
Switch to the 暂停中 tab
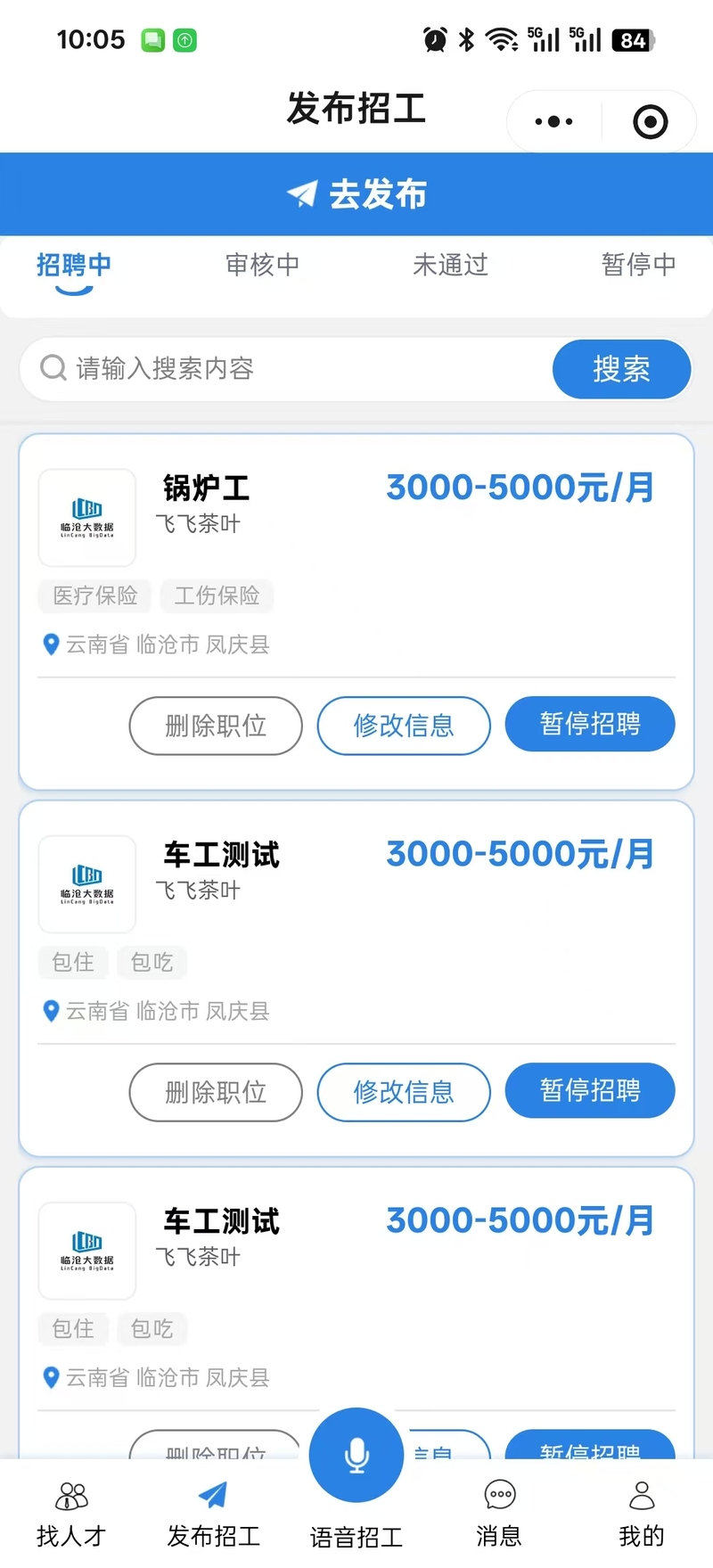pos(638,265)
